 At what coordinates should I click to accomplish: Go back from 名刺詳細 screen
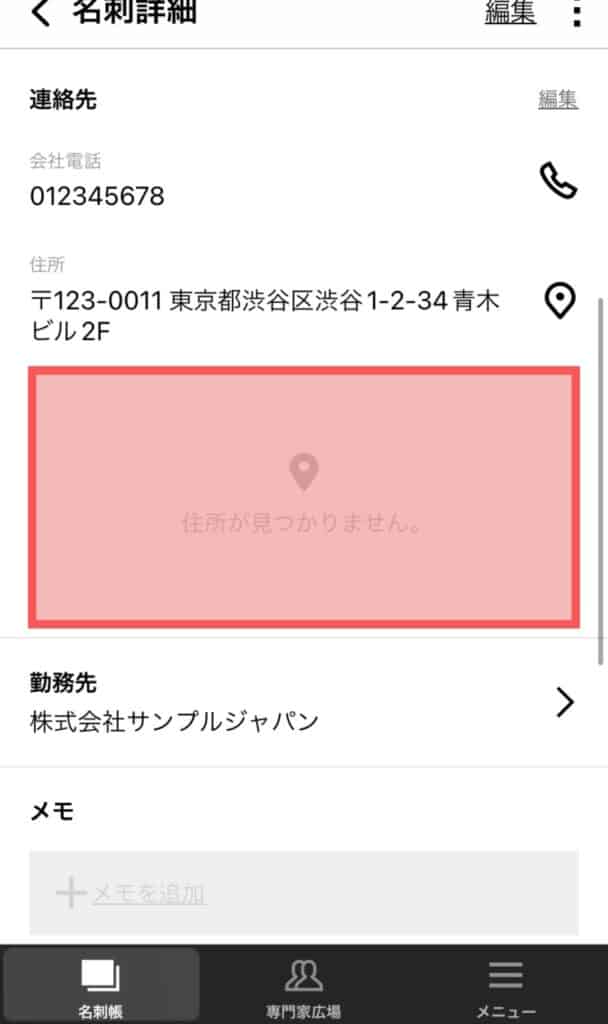tap(41, 13)
